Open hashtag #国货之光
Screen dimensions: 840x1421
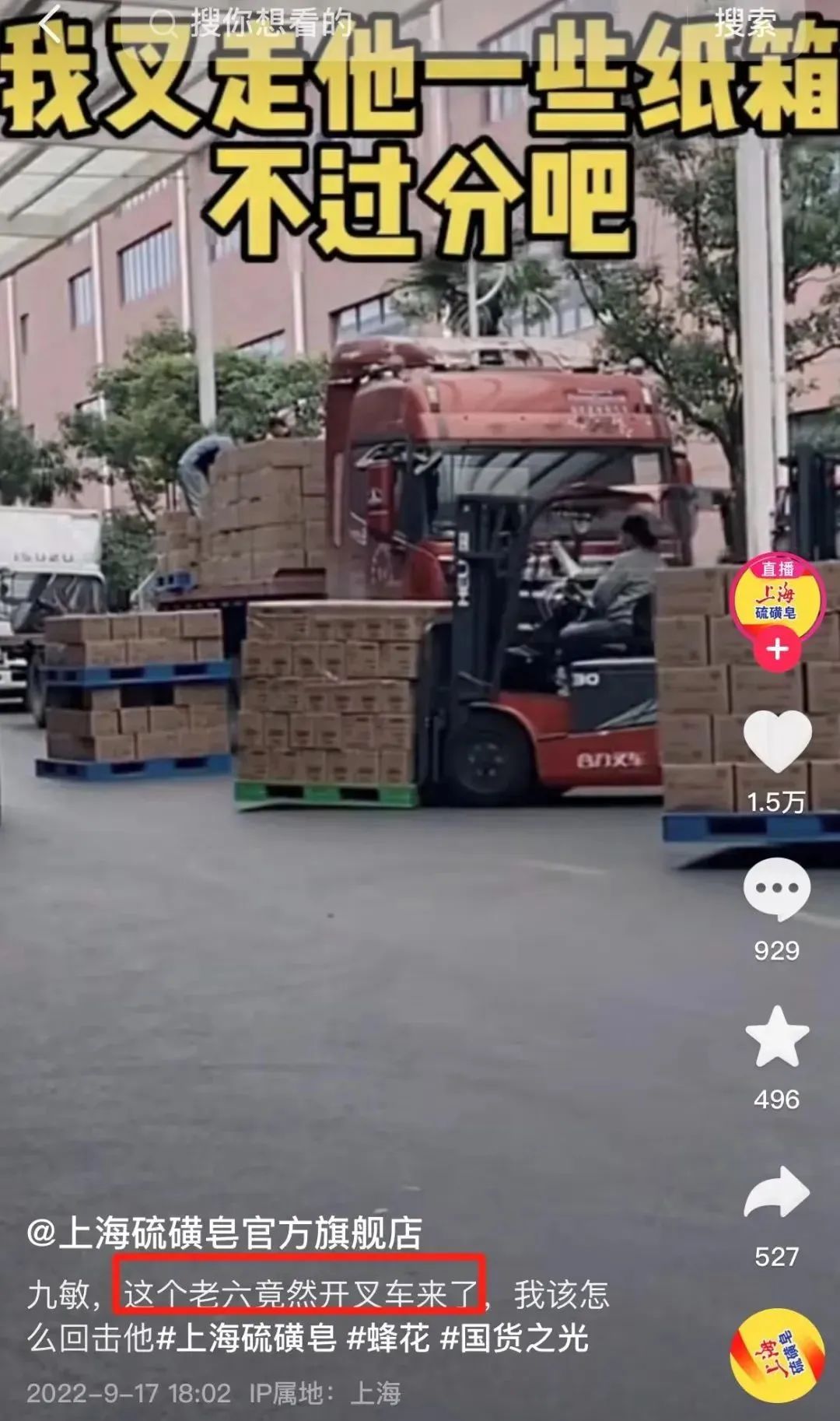coord(514,1338)
